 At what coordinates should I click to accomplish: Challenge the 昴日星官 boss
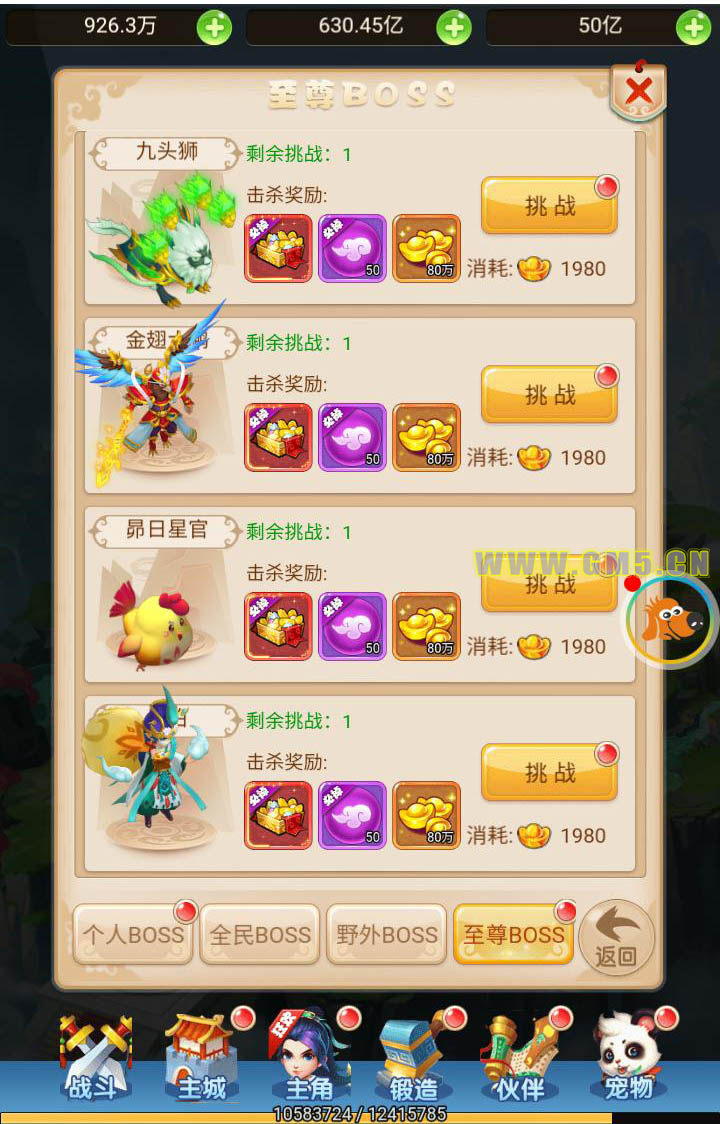click(549, 588)
